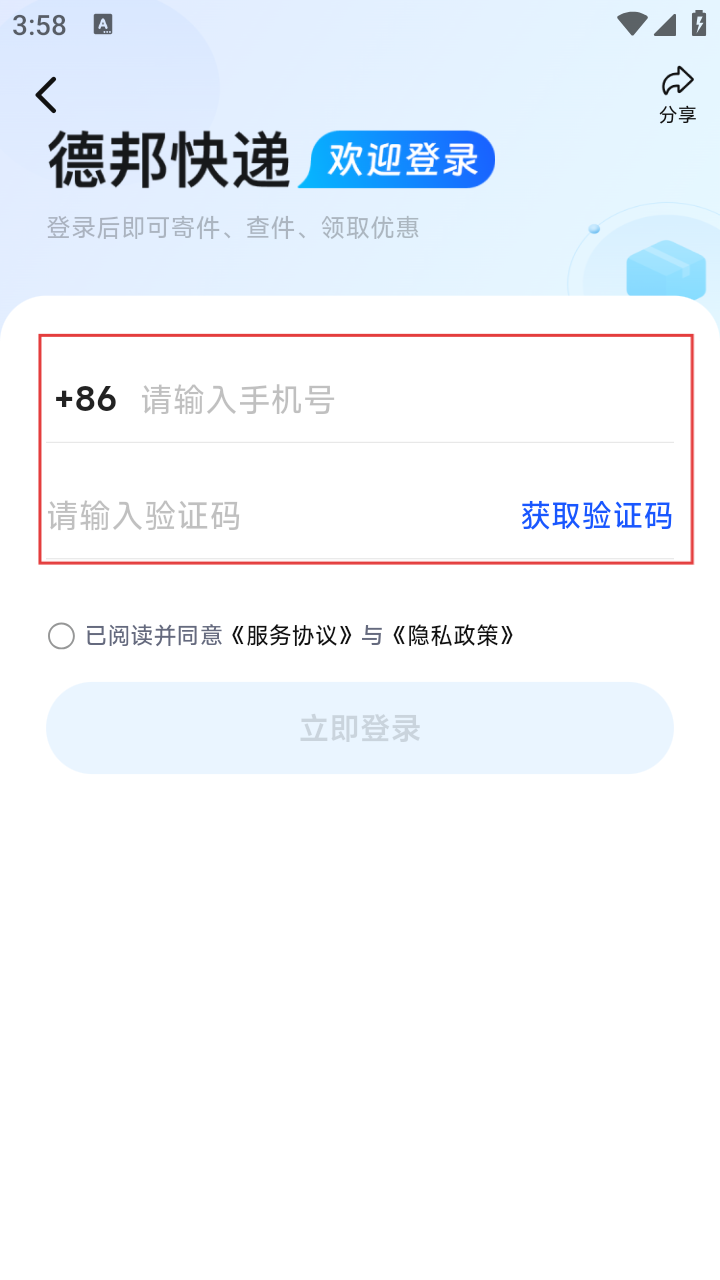The width and height of the screenshot is (720, 1280).
Task: Tap 获取验证码 to get a code
Action: (x=596, y=516)
